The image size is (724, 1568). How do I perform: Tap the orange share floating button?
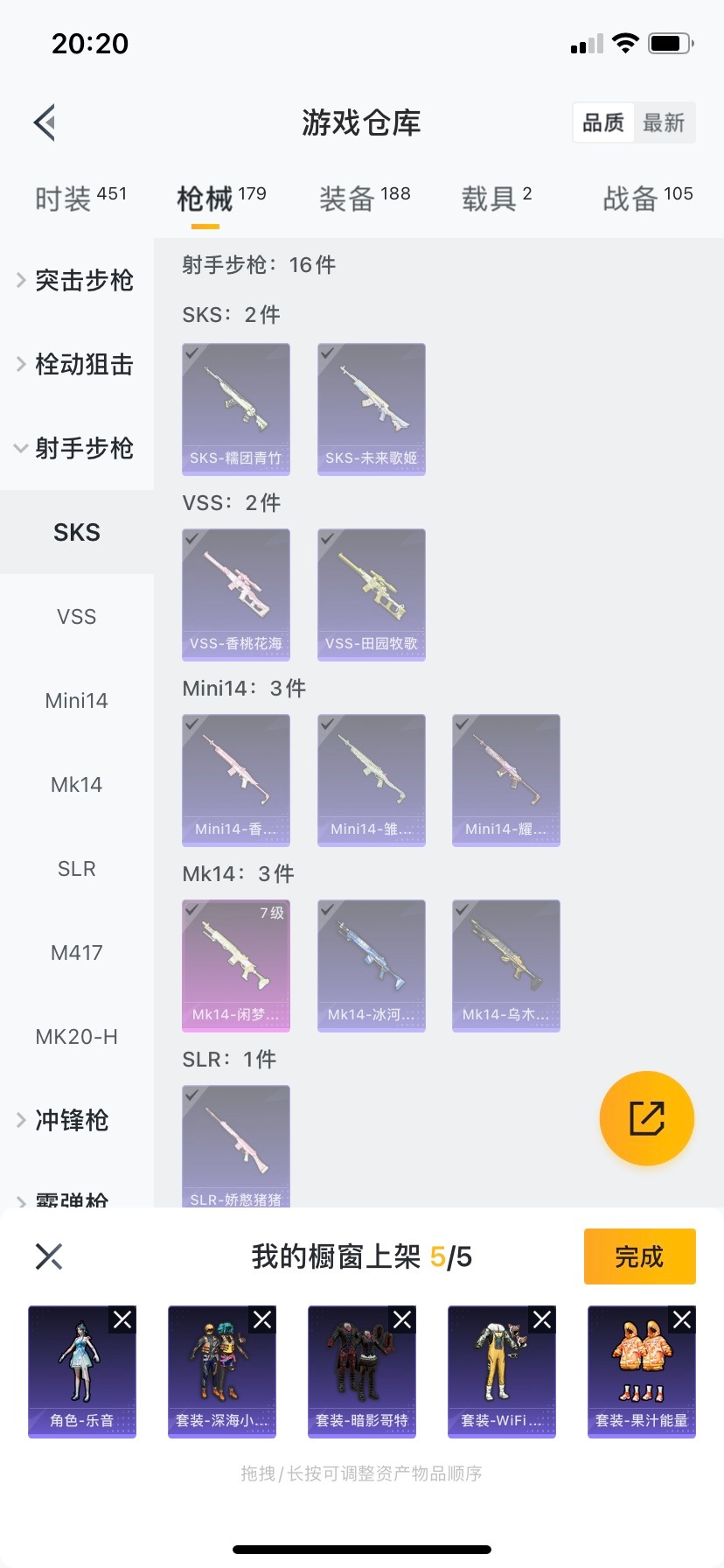[647, 1118]
